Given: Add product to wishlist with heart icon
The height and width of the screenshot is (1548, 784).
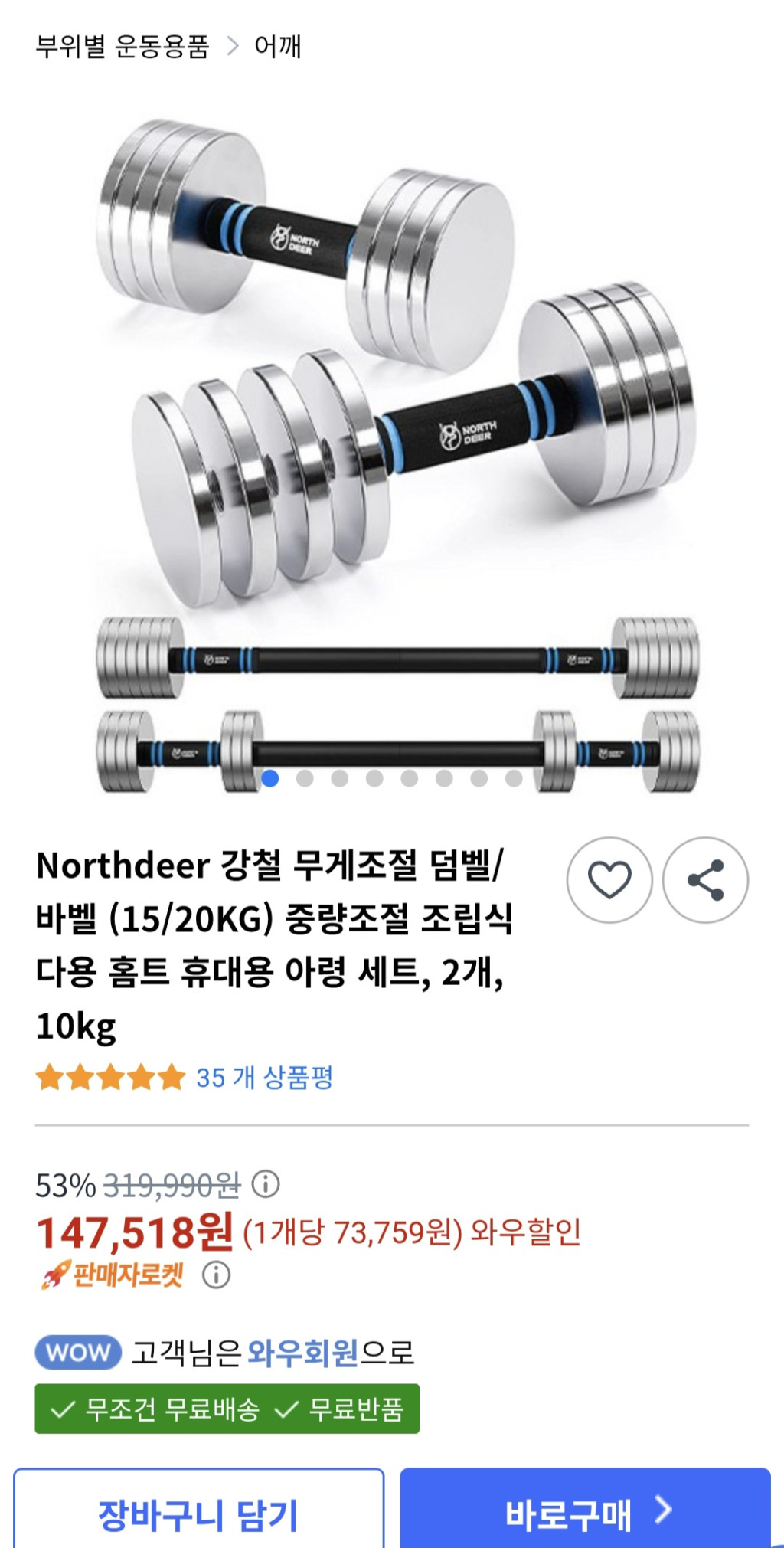Looking at the screenshot, I should pyautogui.click(x=609, y=879).
